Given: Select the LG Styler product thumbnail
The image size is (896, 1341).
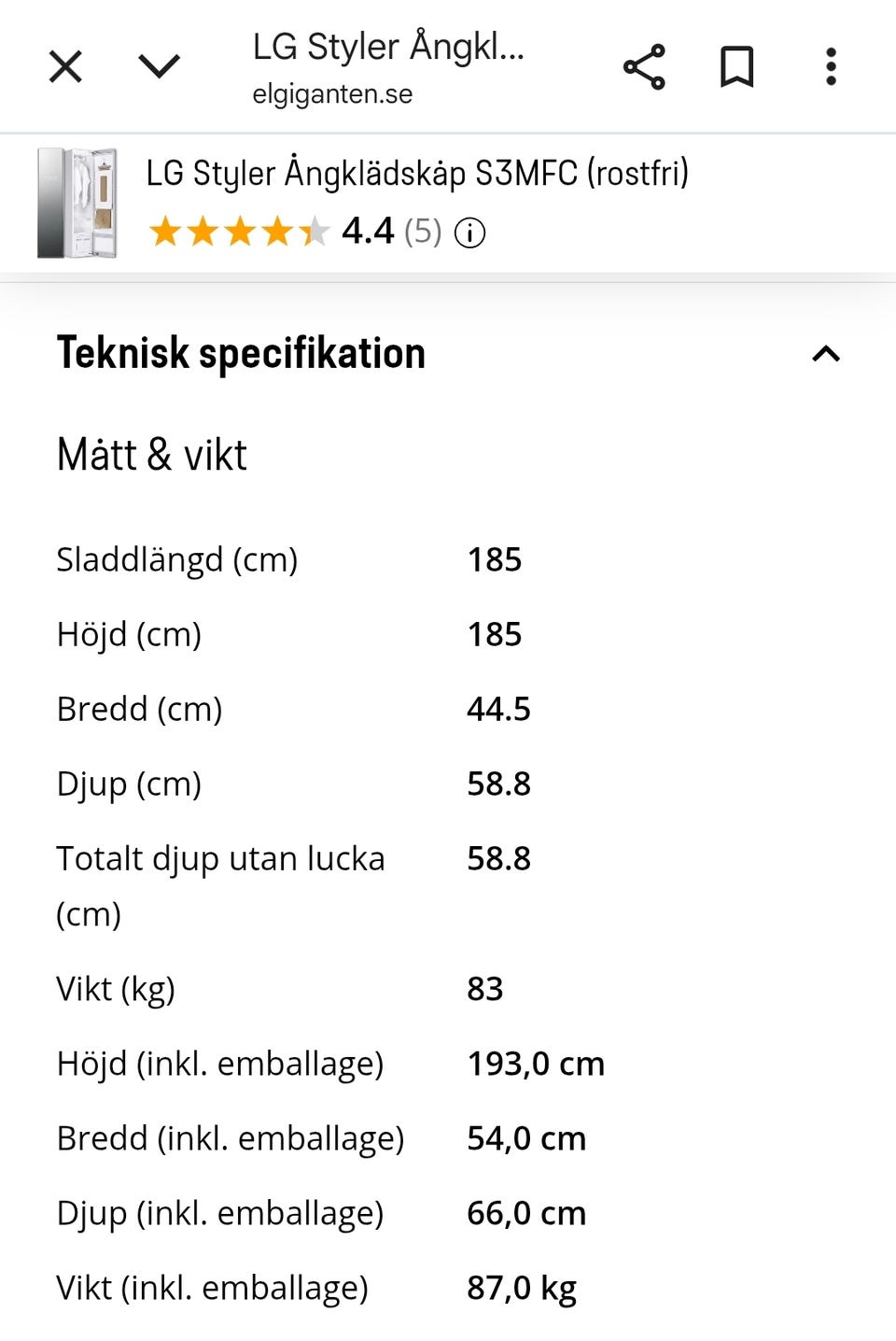Looking at the screenshot, I should [x=78, y=202].
